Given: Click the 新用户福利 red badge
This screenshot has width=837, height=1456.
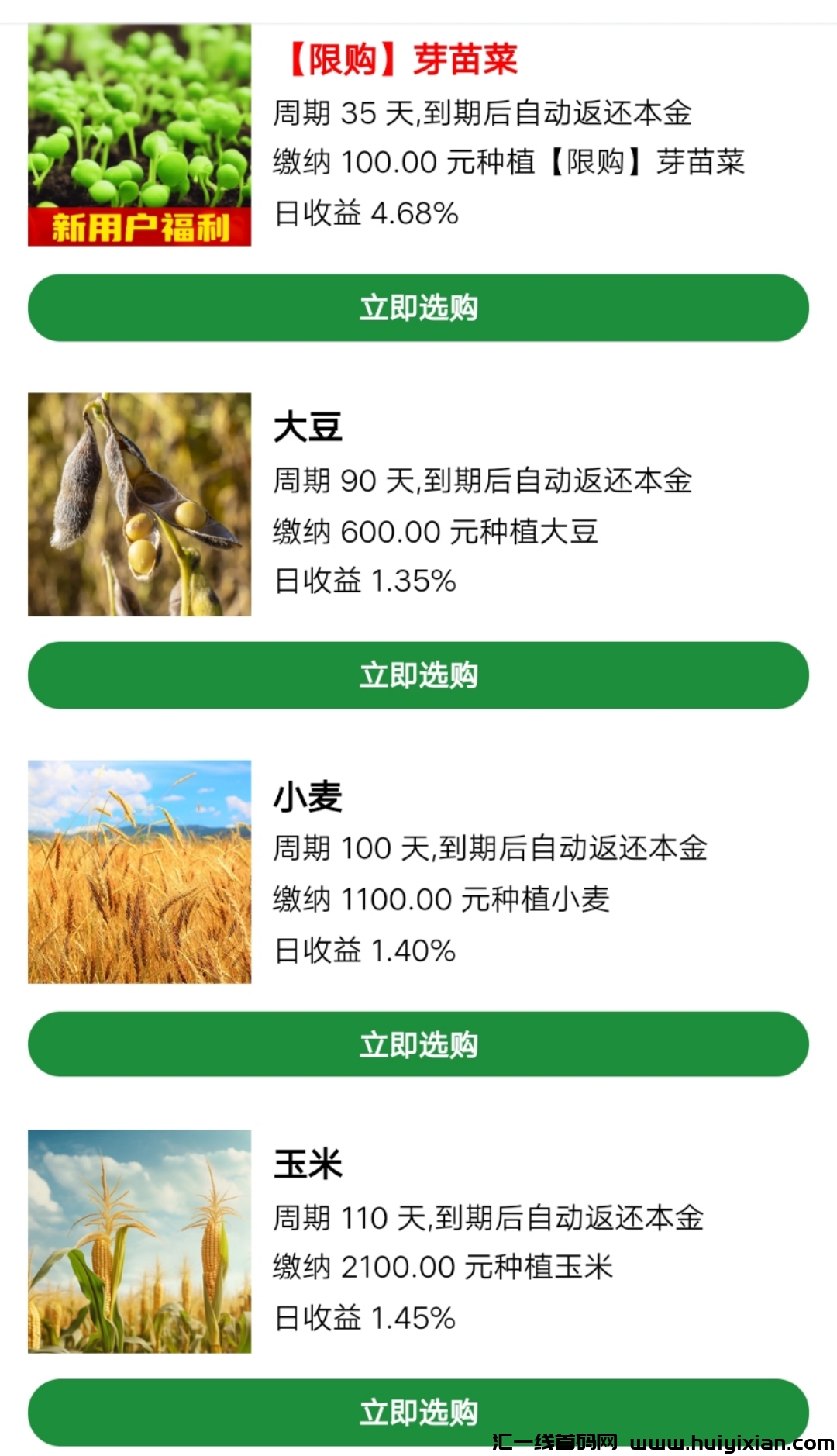Looking at the screenshot, I should [138, 225].
